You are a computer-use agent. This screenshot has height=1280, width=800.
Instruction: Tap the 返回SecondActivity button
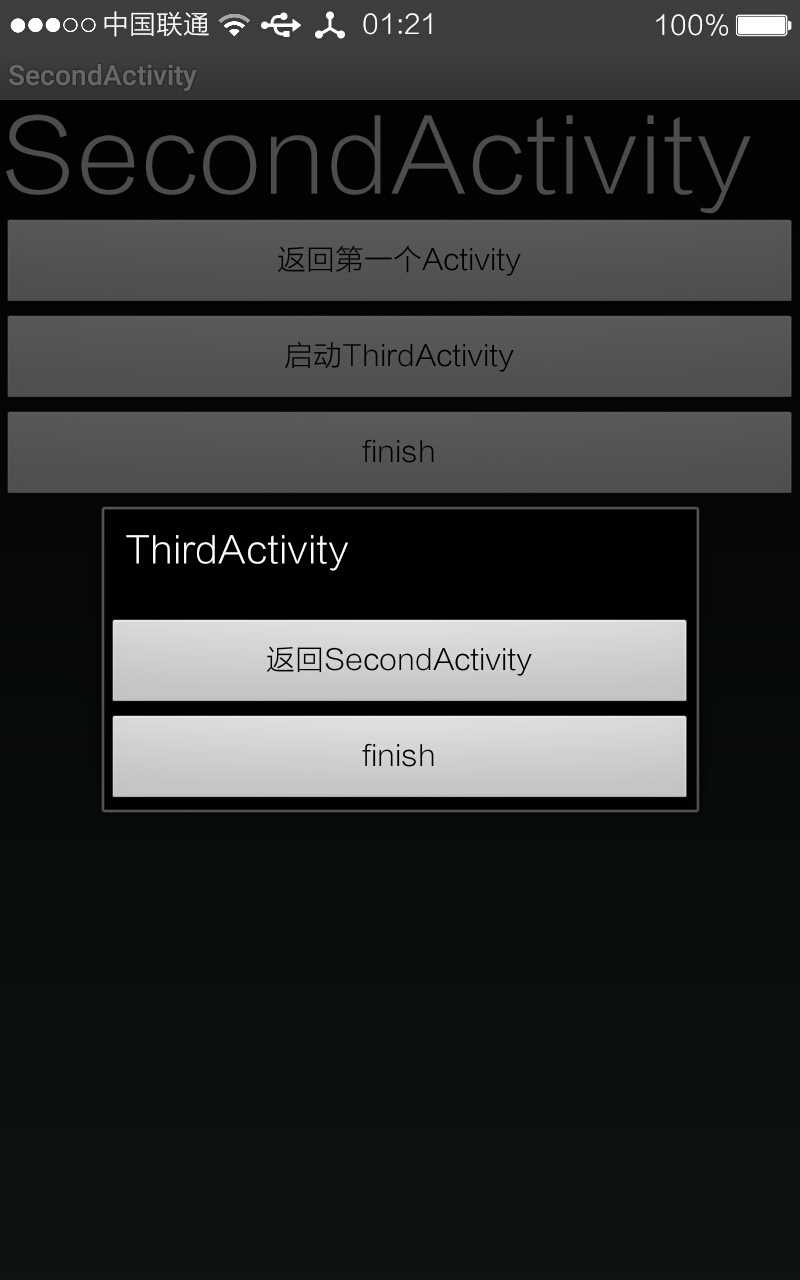point(399,660)
